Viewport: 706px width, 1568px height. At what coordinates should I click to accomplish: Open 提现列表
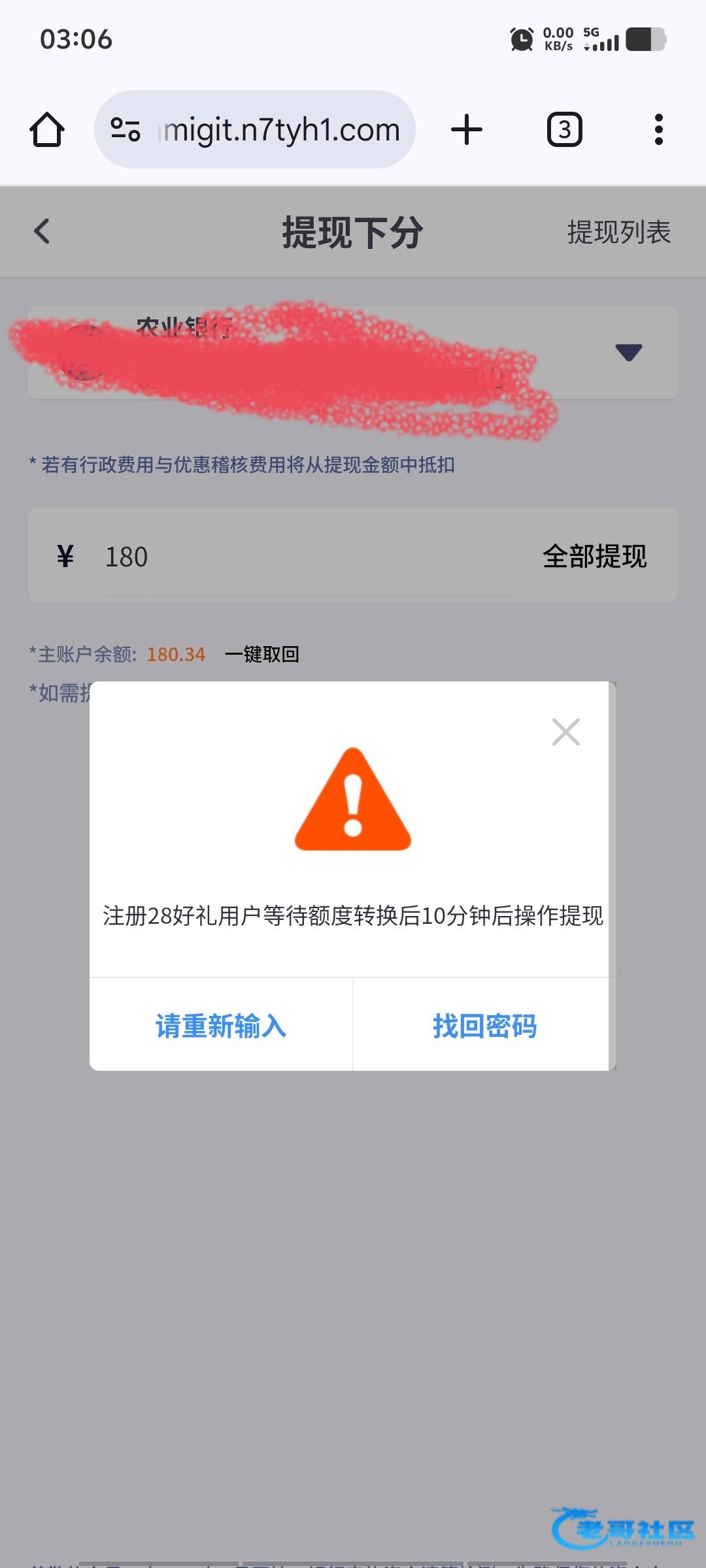[x=618, y=232]
